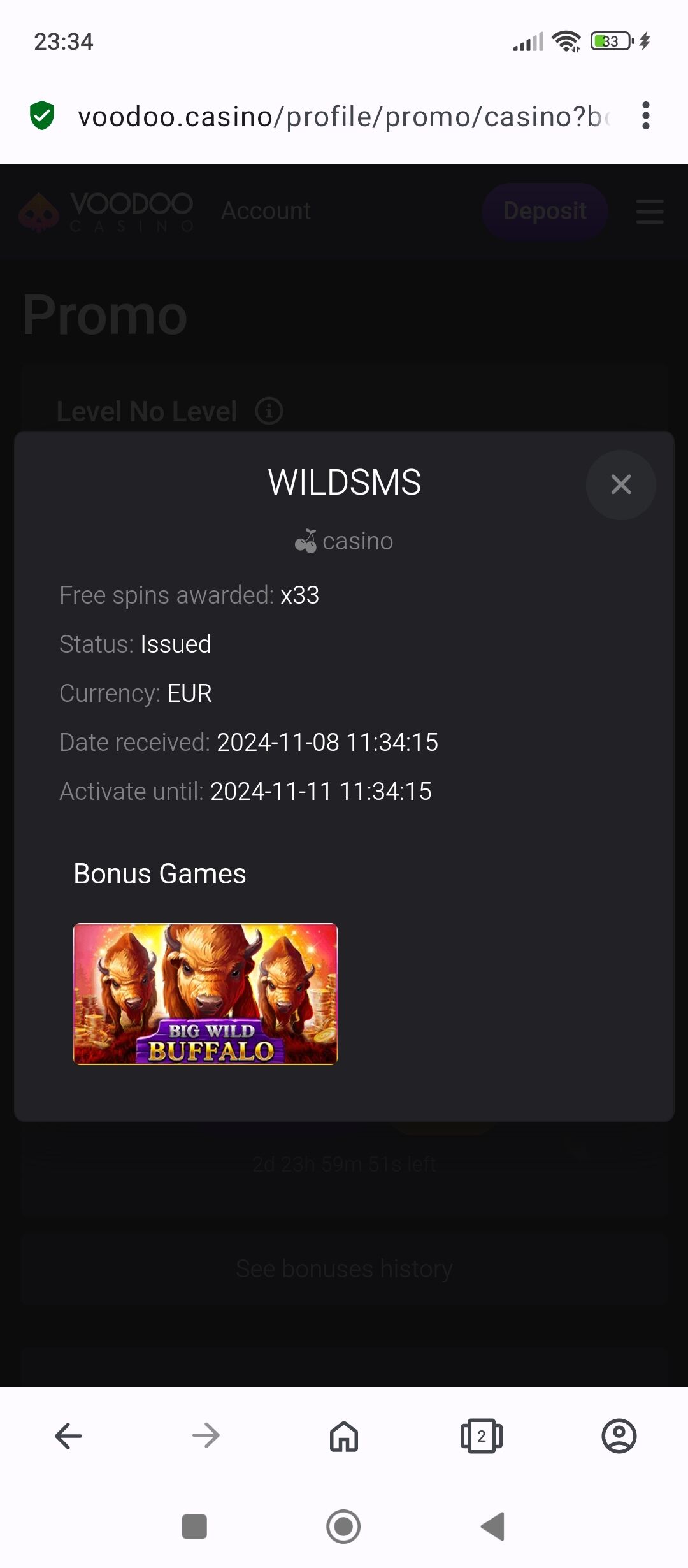This screenshot has width=688, height=1568.
Task: Open recent apps with the square button
Action: pos(194,1526)
